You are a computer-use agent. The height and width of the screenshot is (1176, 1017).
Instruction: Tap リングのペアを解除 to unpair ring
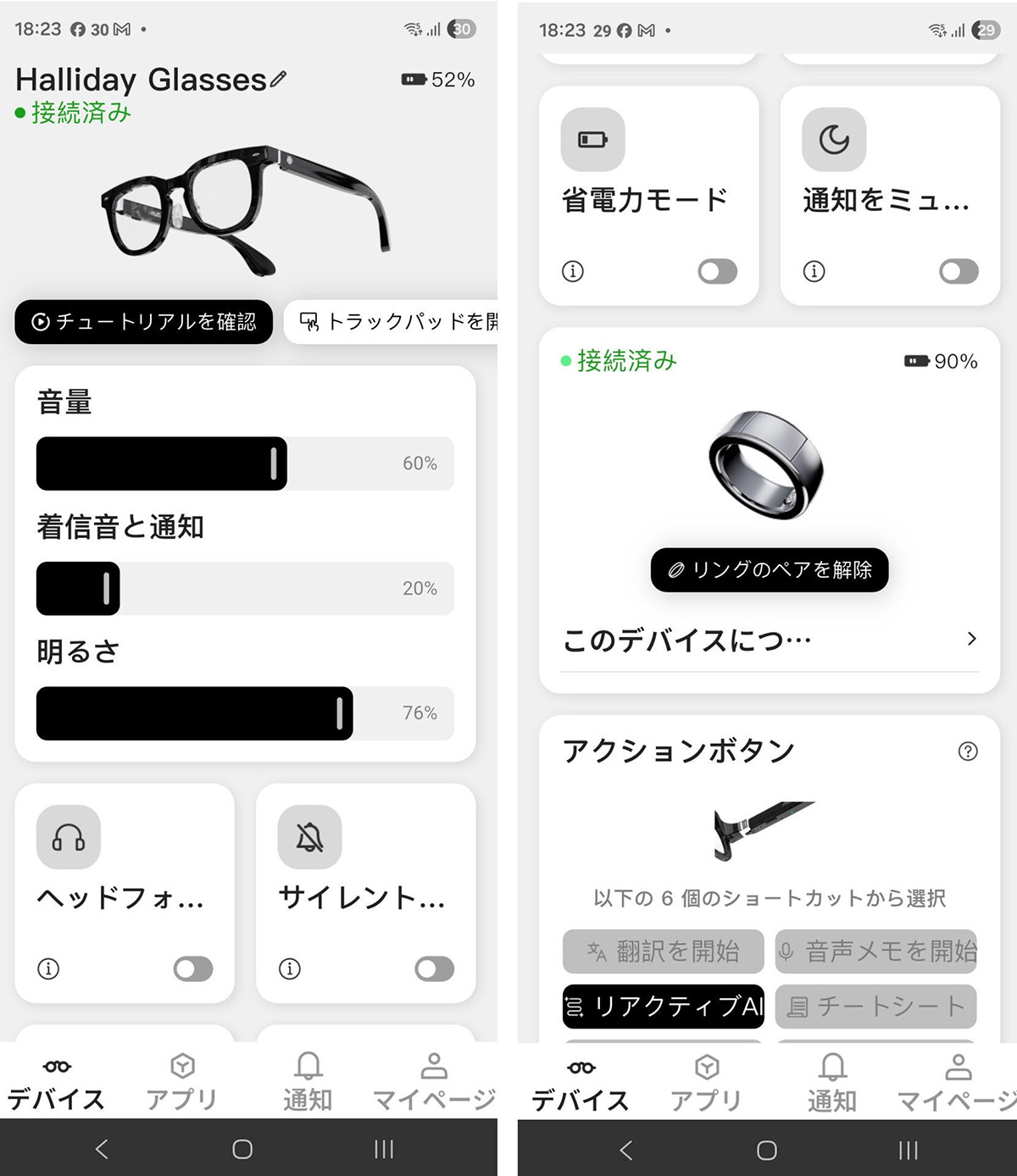pos(770,569)
